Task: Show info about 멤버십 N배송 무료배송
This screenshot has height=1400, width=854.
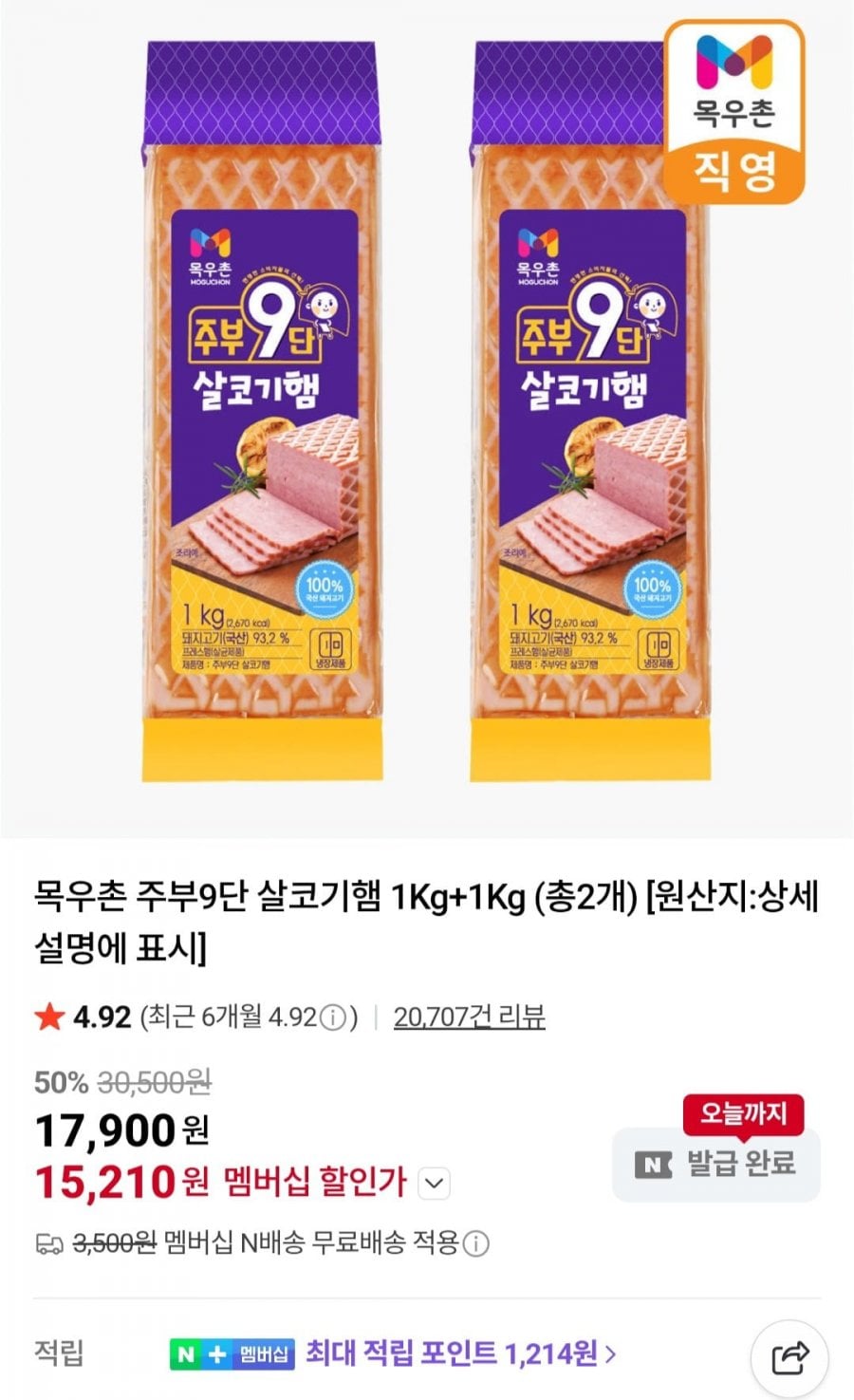Action: tap(477, 1243)
